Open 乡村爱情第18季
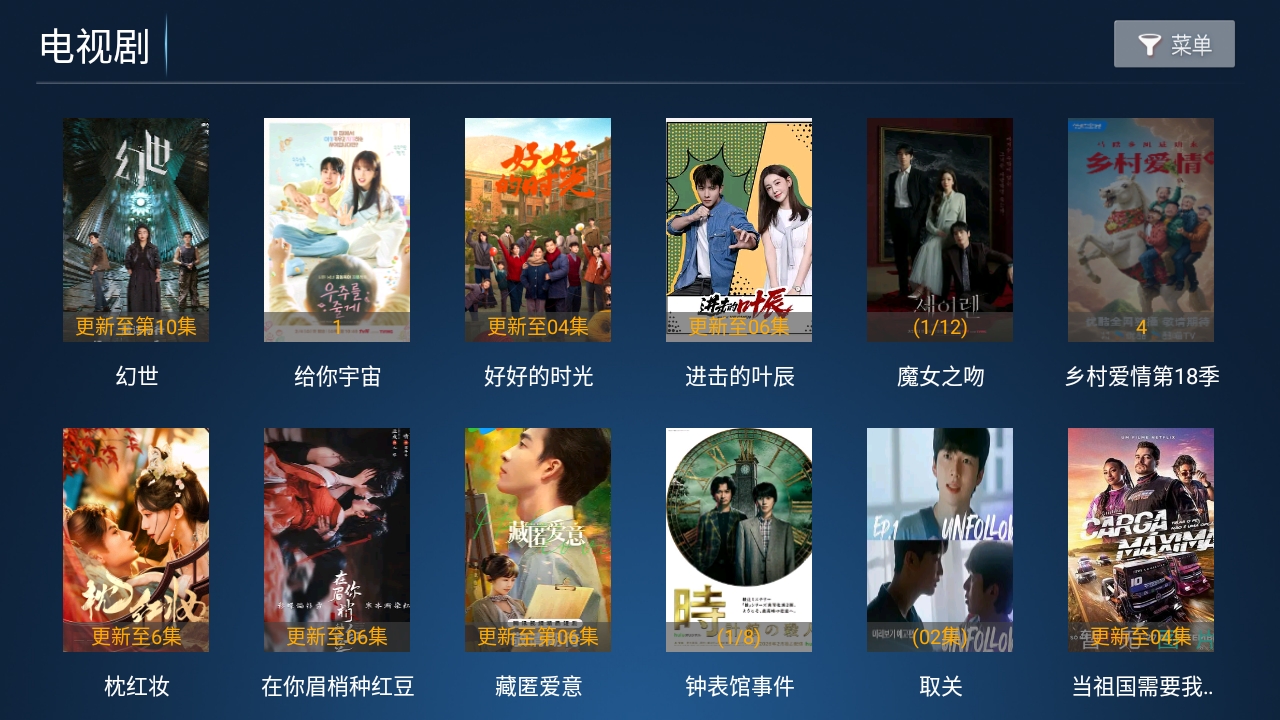The width and height of the screenshot is (1280, 720). click(x=1141, y=230)
